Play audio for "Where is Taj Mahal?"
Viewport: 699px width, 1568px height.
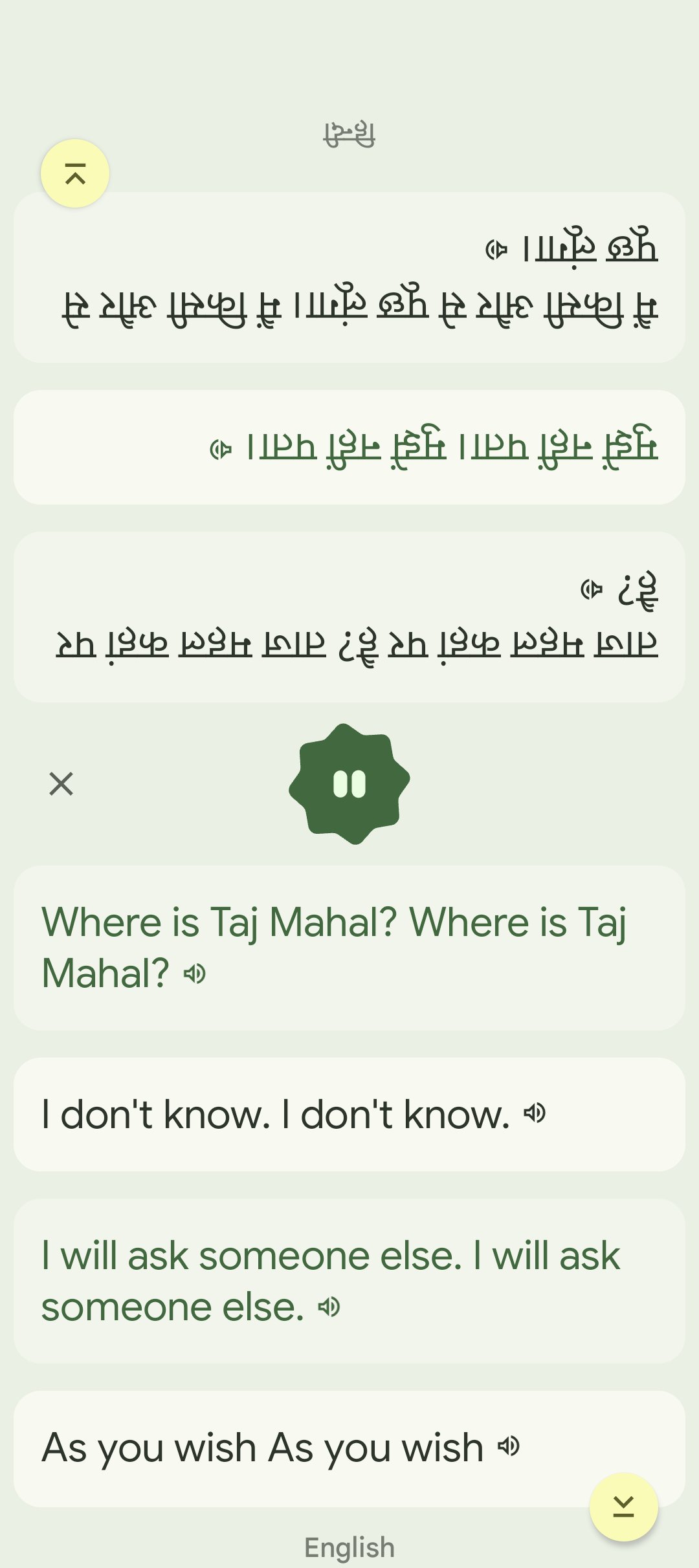195,974
